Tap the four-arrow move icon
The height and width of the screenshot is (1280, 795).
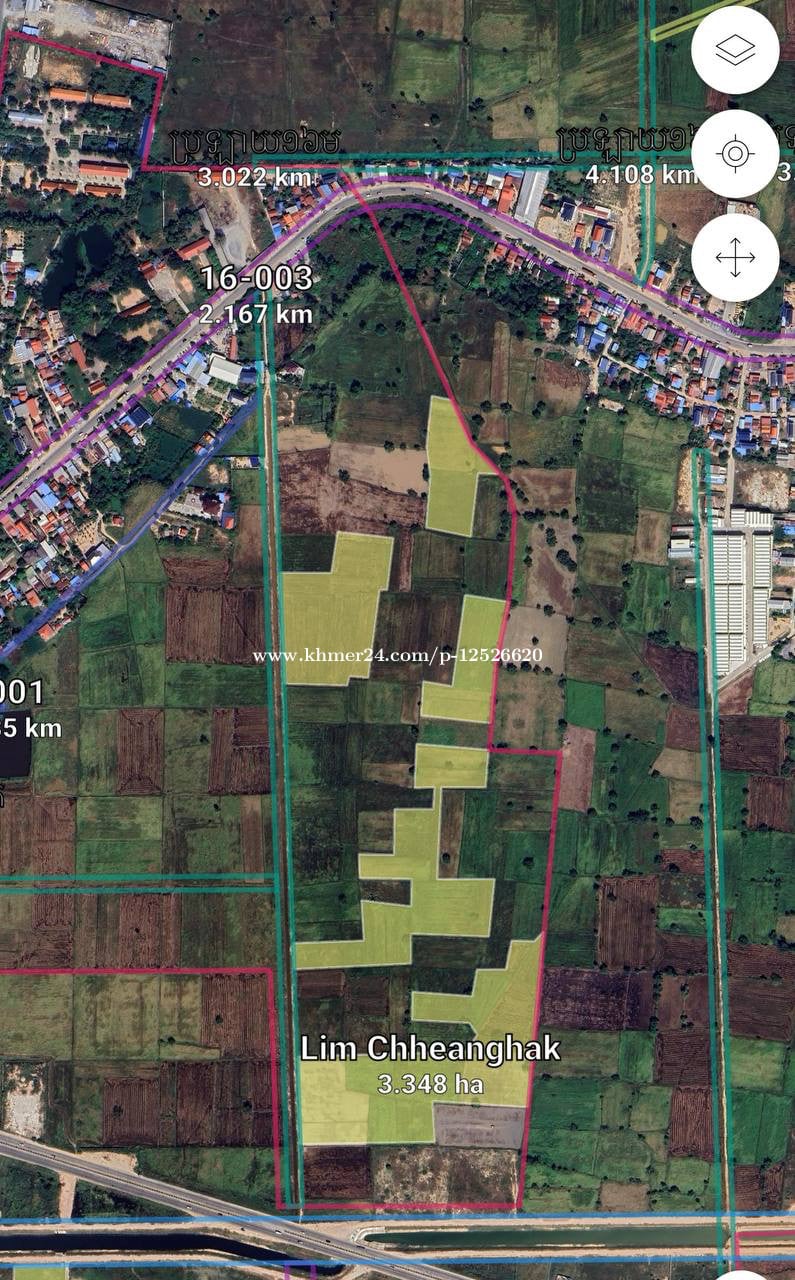coord(735,257)
